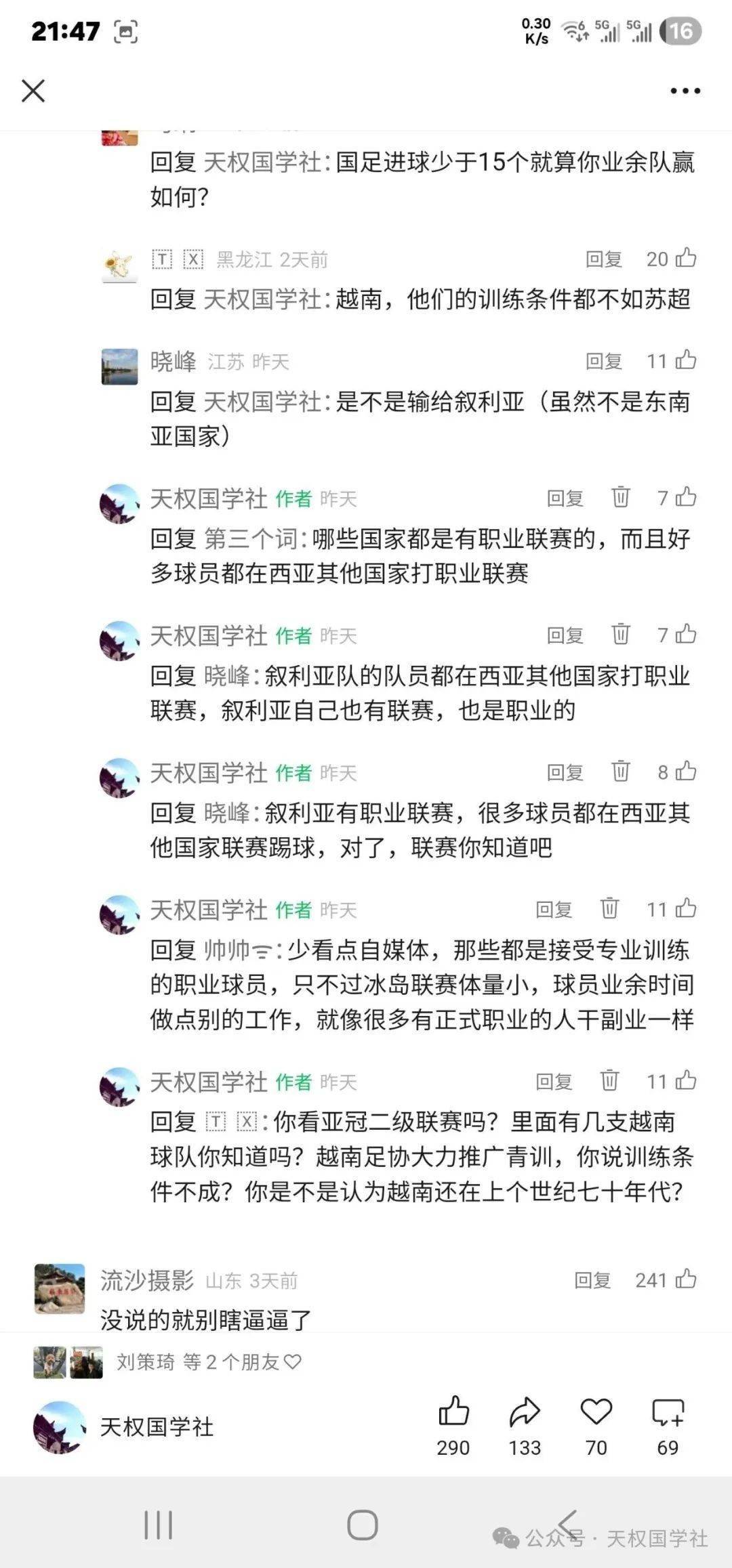
Task: Mark the article with the heart icon
Action: click(x=596, y=1412)
